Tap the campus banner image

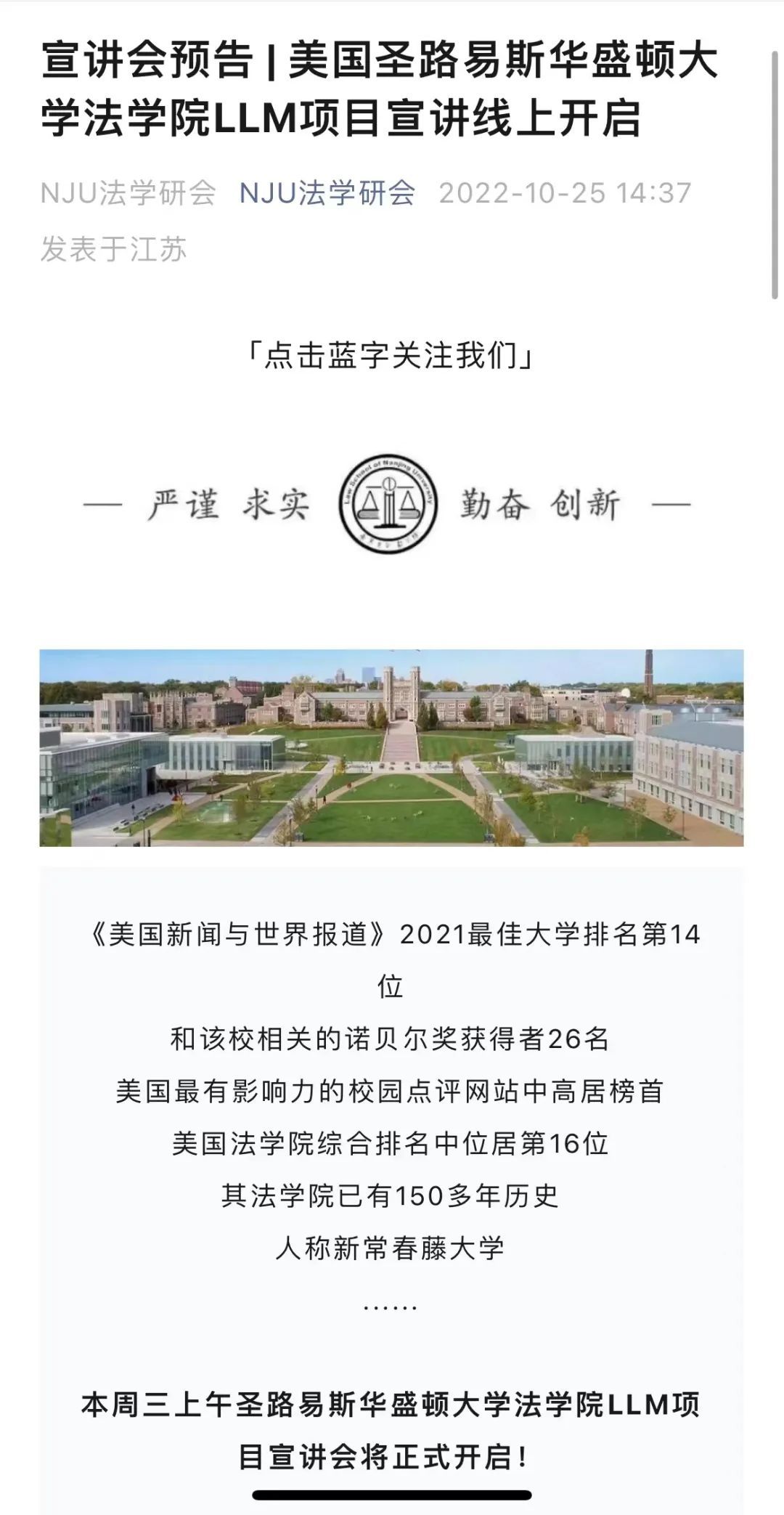(391, 747)
